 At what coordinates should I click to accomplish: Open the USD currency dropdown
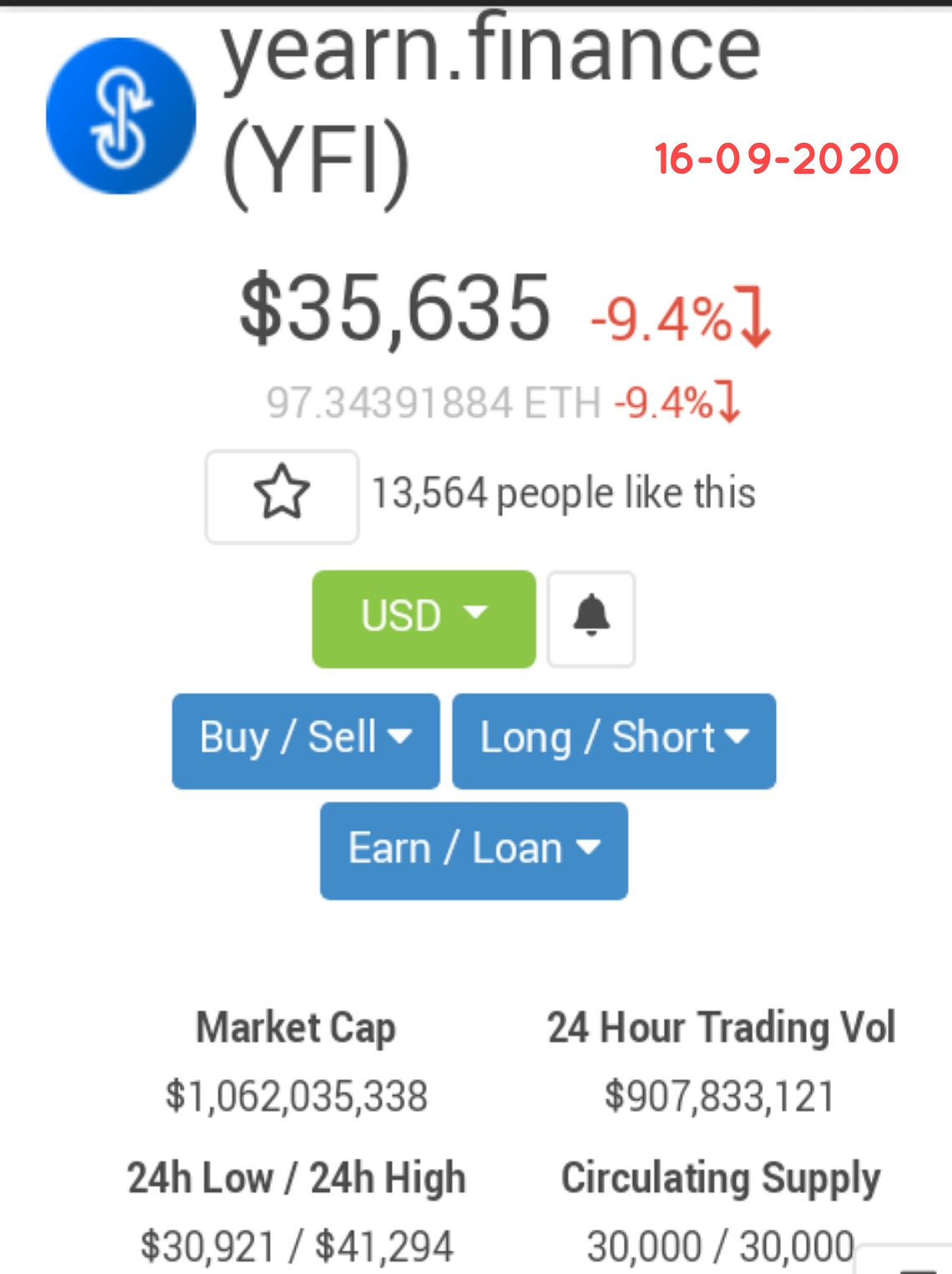pyautogui.click(x=423, y=618)
